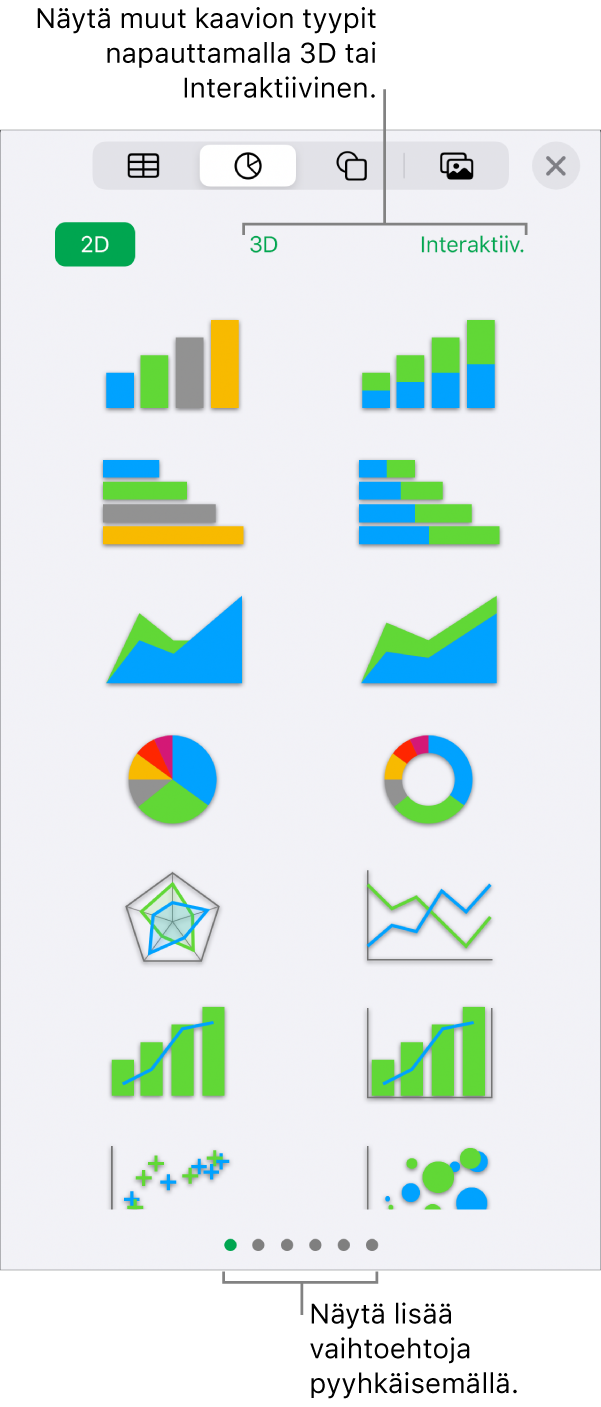Insert the stacked column chart
This screenshot has width=601, height=1407.
(x=428, y=365)
